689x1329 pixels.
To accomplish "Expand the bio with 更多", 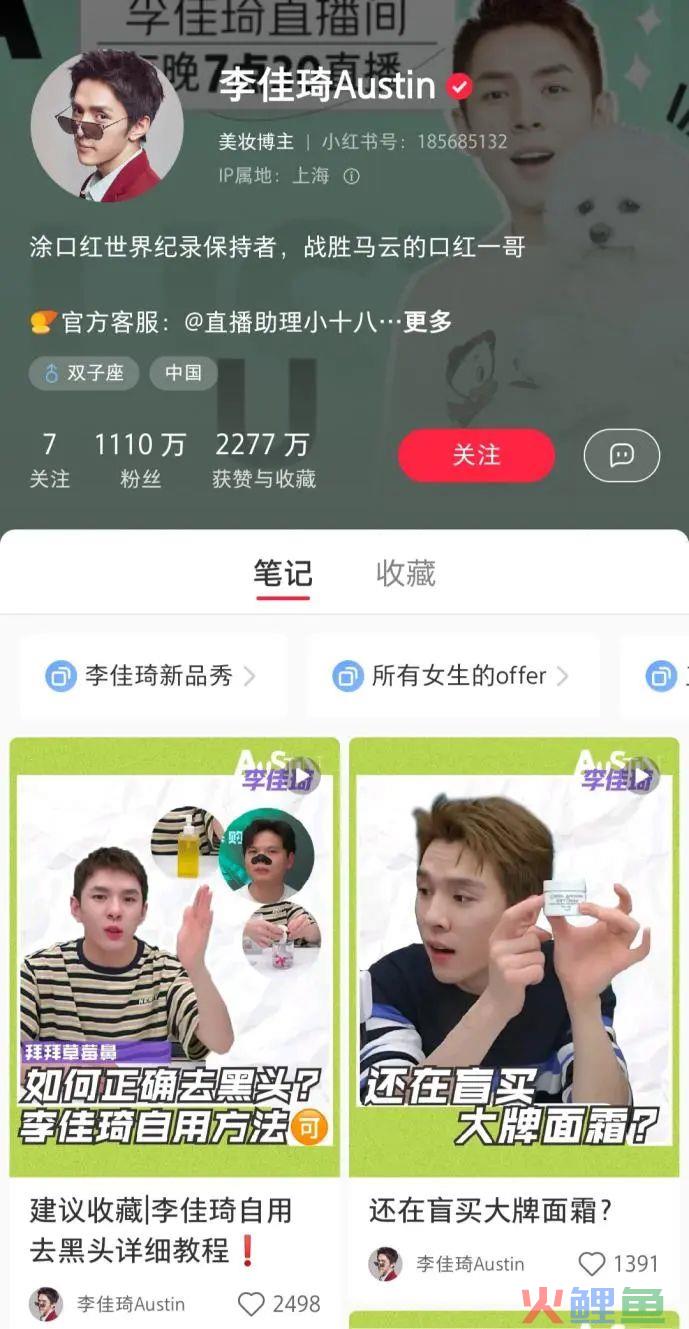I will (x=428, y=322).
